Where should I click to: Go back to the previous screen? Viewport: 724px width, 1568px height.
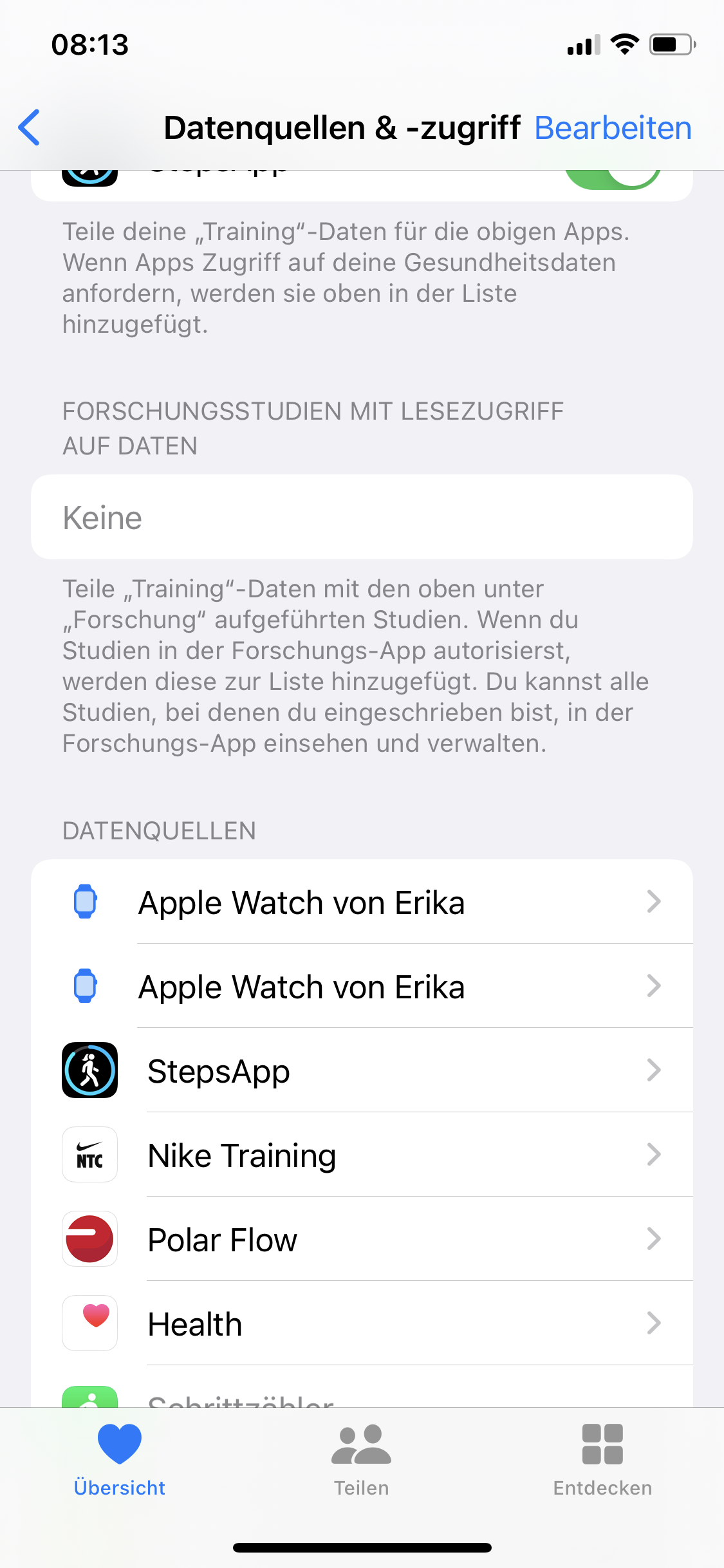tap(30, 127)
